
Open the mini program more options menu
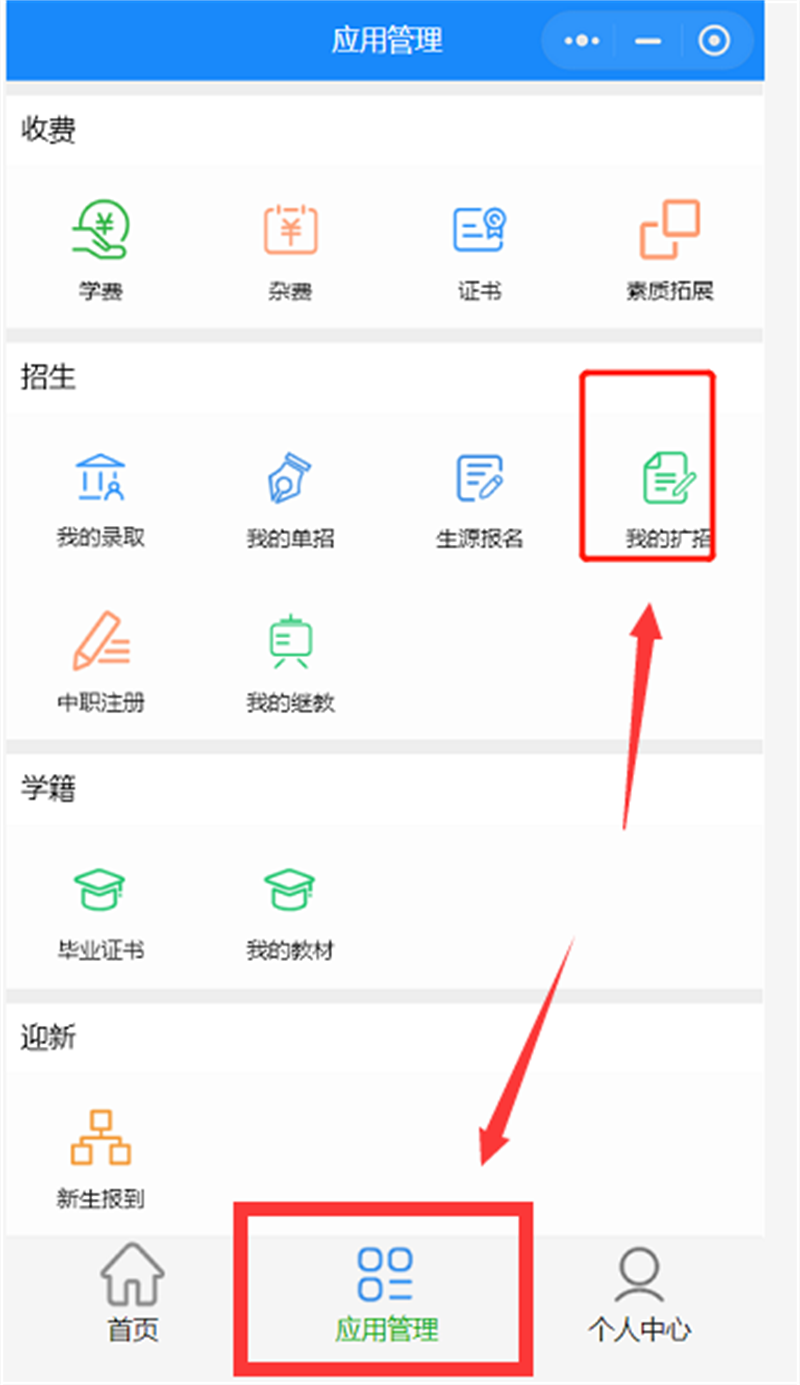point(582,41)
